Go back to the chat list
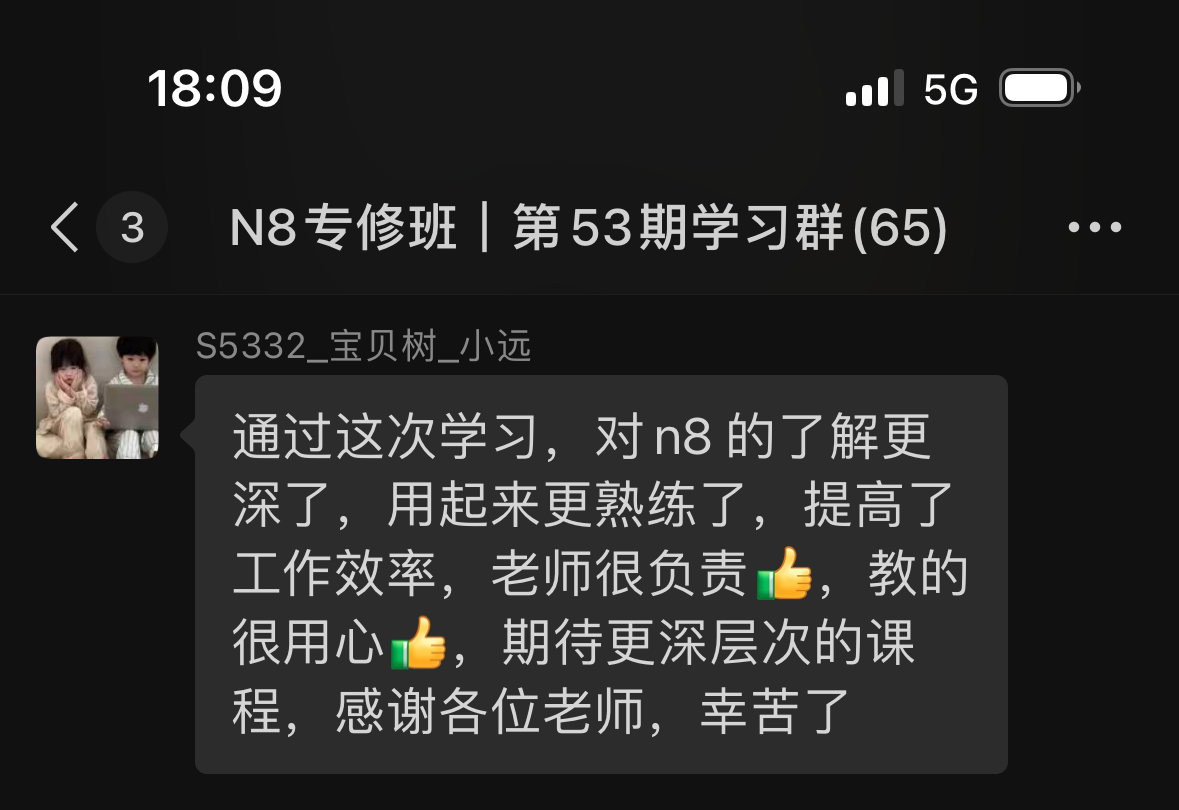The height and width of the screenshot is (810, 1179). click(66, 228)
